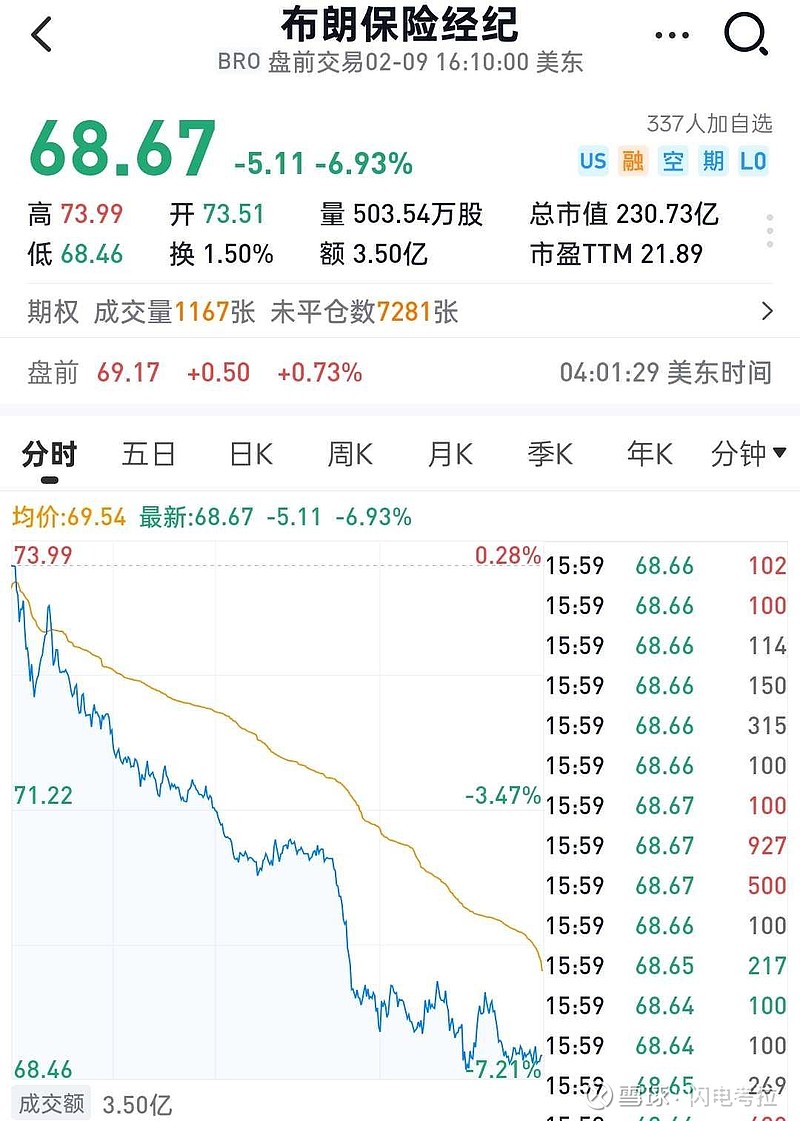
Task: Tap the L0 quote level badge
Action: pyautogui.click(x=753, y=161)
